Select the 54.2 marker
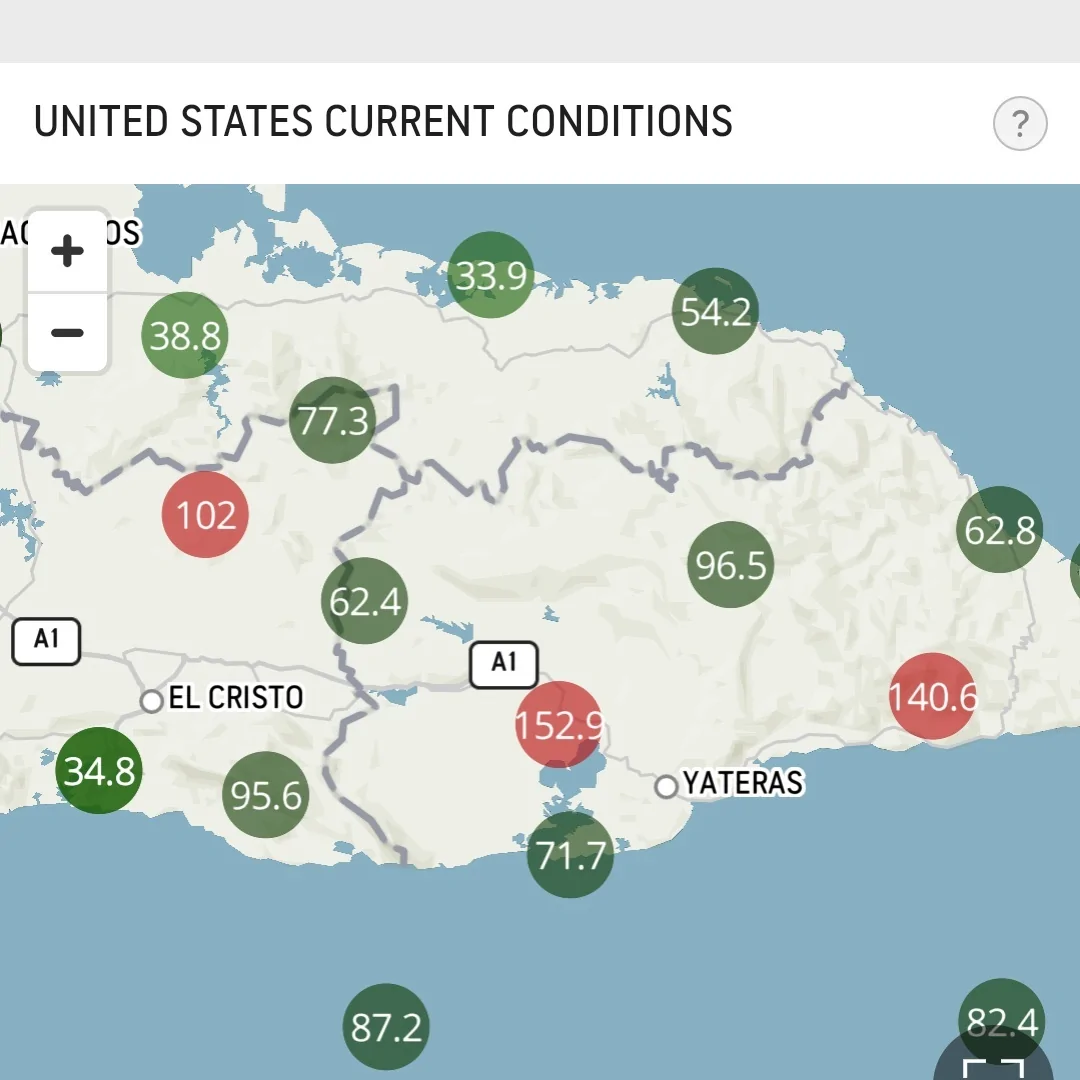Viewport: 1080px width, 1080px height. [x=715, y=312]
